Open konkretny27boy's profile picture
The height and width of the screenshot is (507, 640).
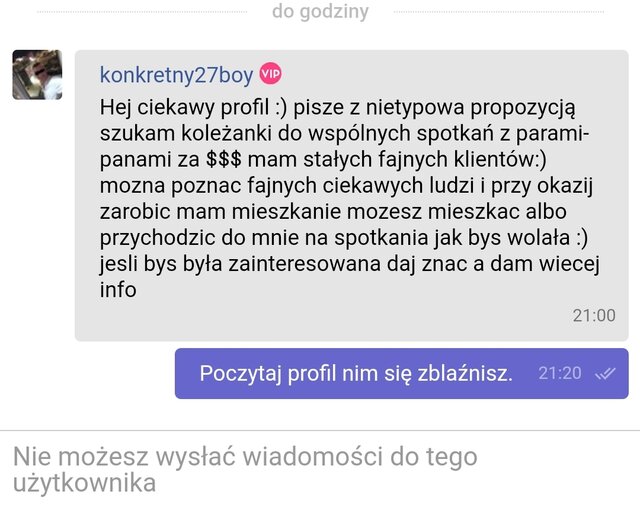[37, 75]
